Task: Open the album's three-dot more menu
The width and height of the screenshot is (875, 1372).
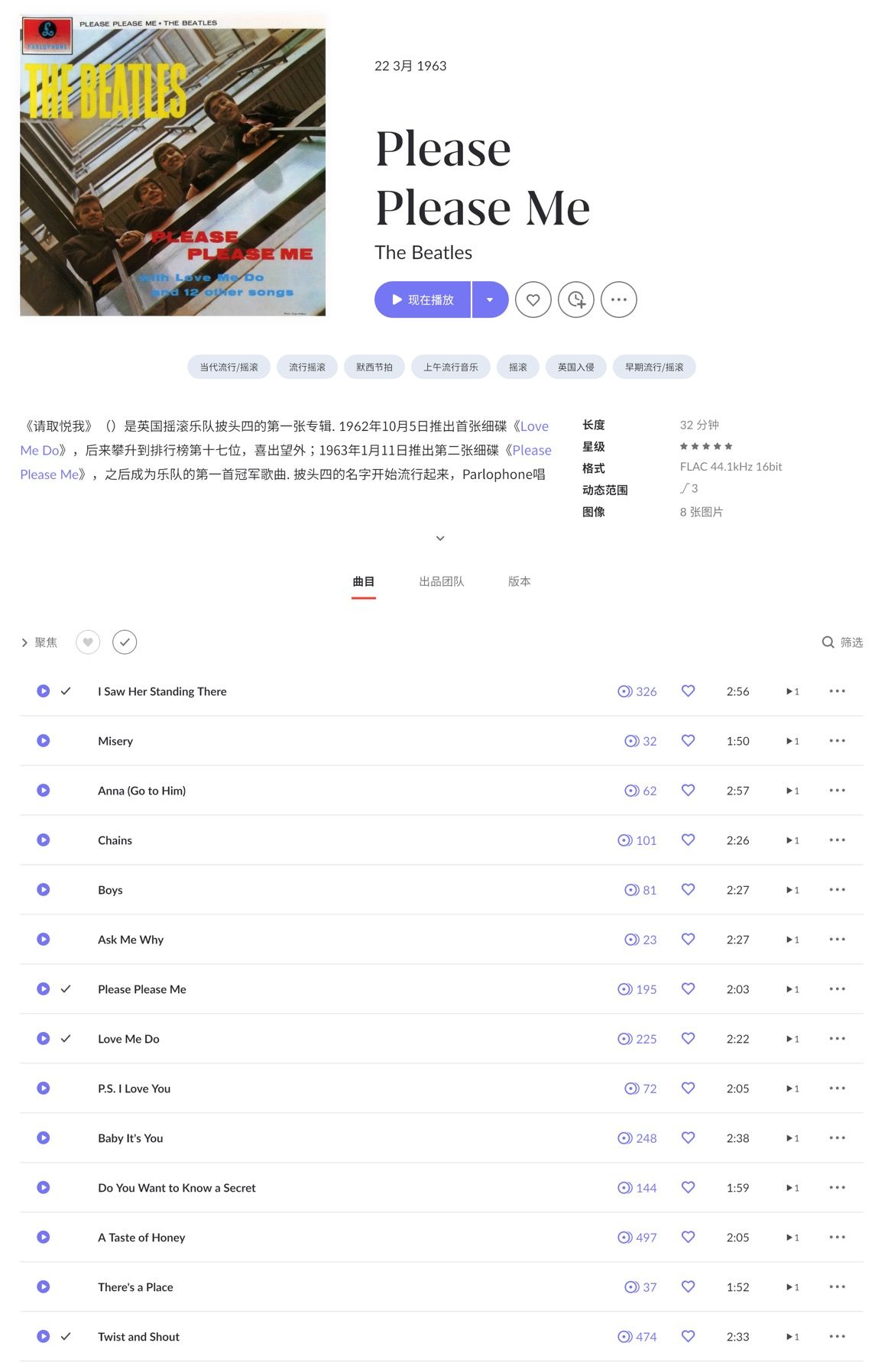Action: point(618,299)
